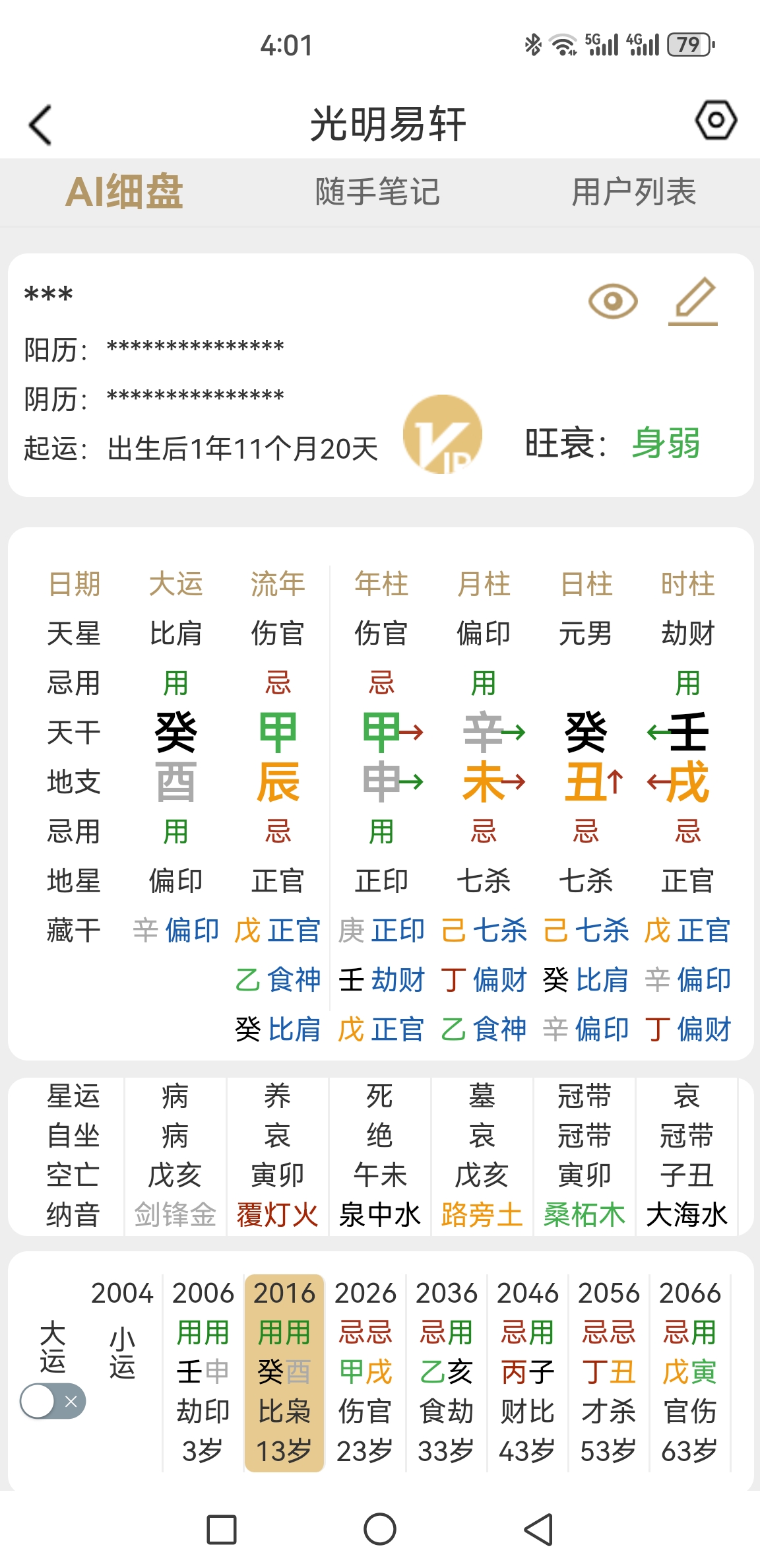The width and height of the screenshot is (760, 1568).
Task: Select the 2056 丁丑 luck period
Action: click(x=609, y=1373)
